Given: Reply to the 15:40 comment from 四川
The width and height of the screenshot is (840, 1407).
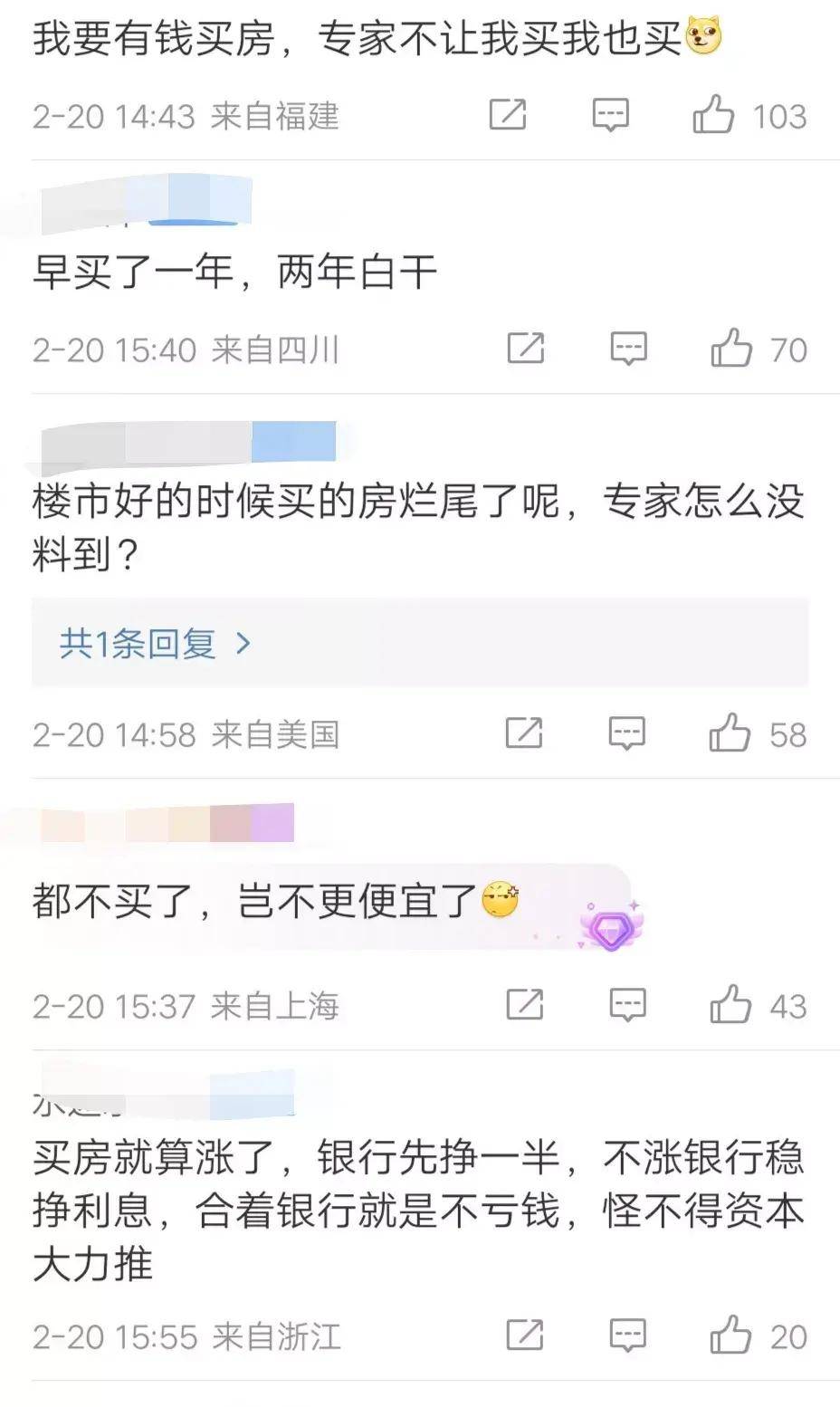Looking at the screenshot, I should pyautogui.click(x=627, y=349).
